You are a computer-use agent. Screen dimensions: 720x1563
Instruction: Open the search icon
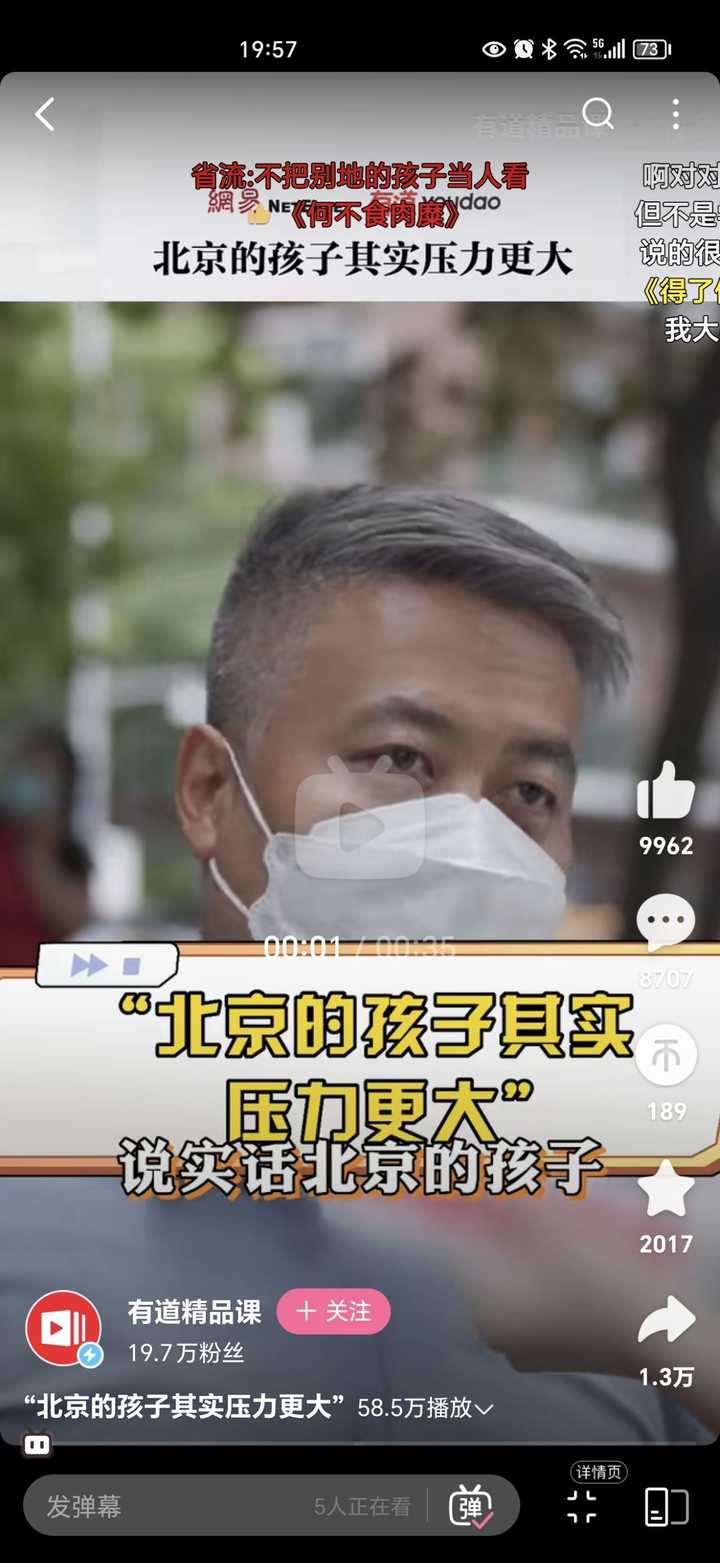pos(598,114)
